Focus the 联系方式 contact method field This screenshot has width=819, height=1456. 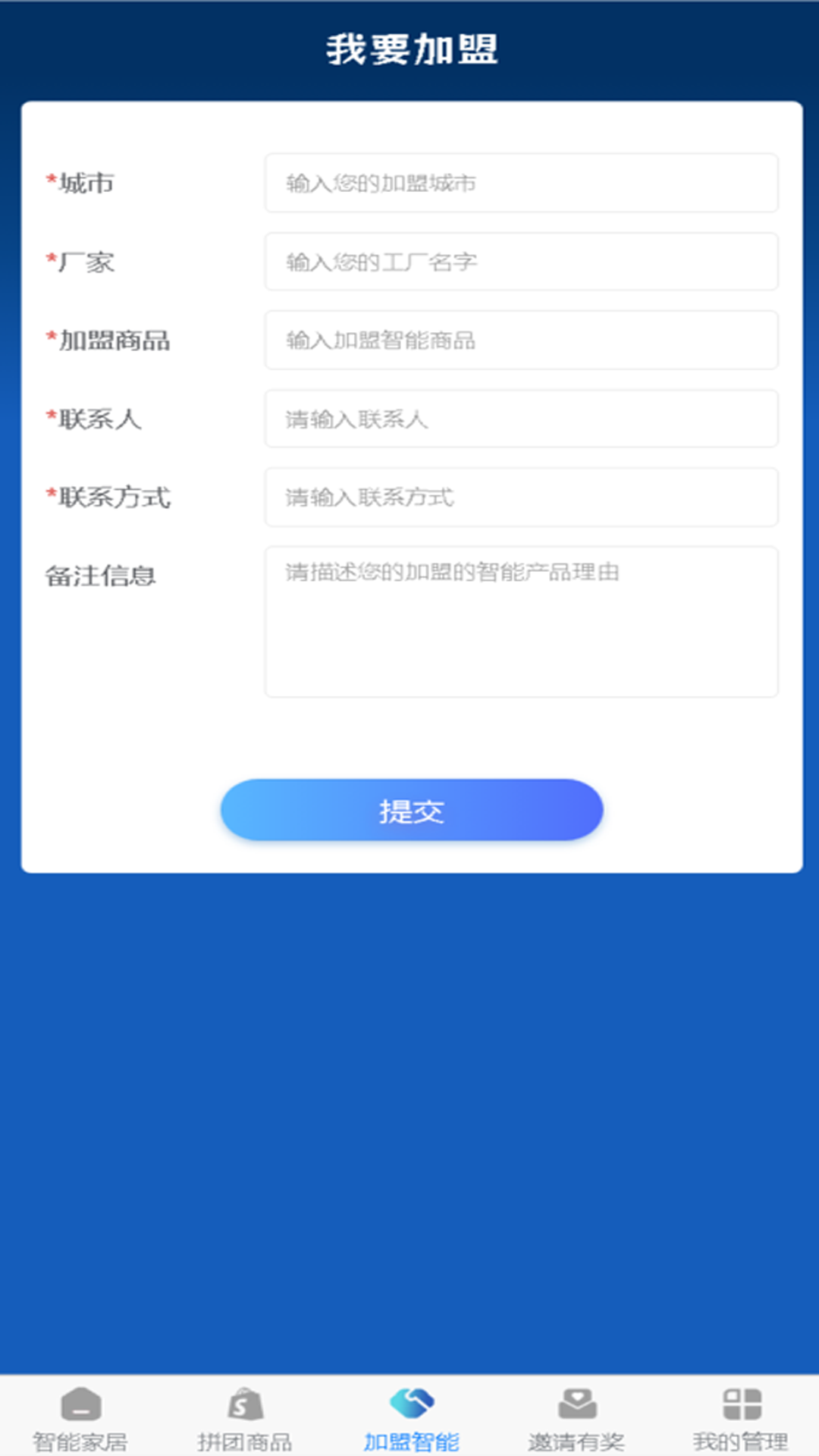tap(521, 497)
